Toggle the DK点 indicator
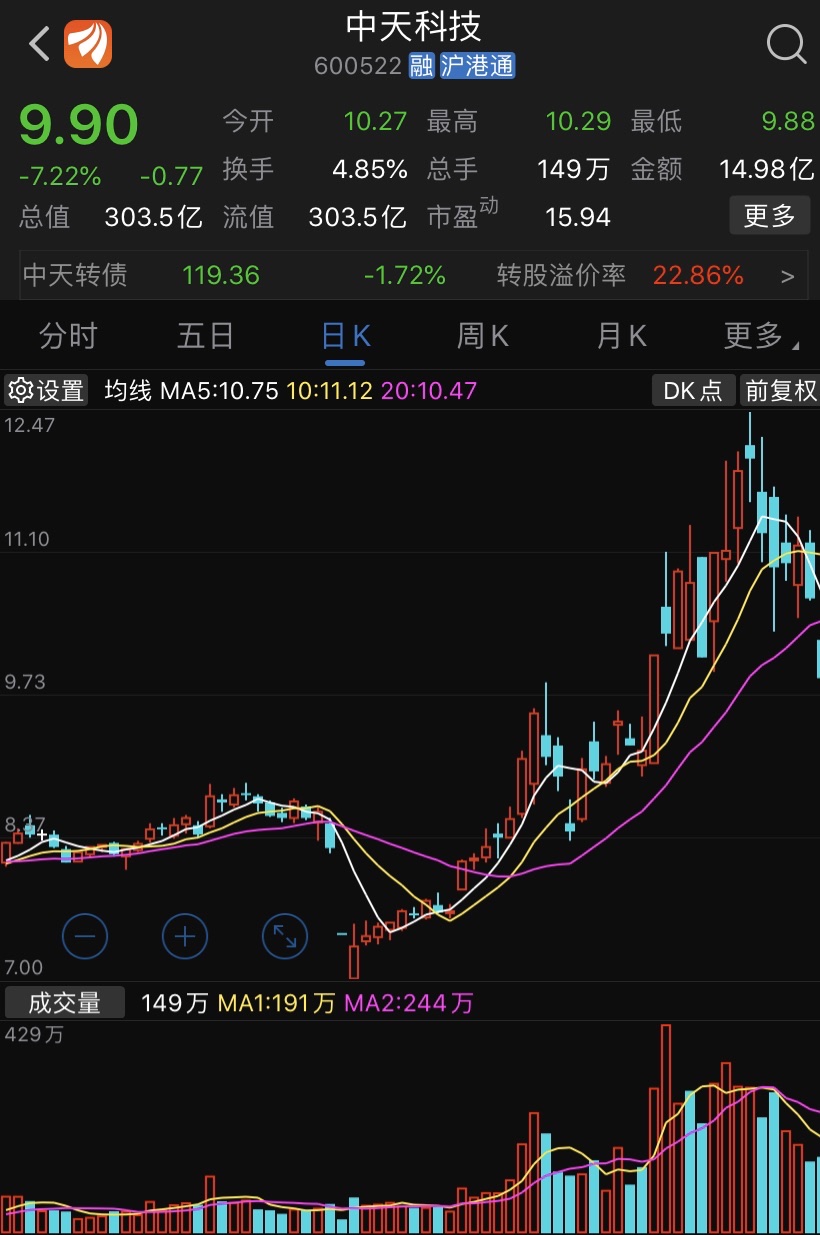This screenshot has height=1235, width=820. [x=693, y=390]
